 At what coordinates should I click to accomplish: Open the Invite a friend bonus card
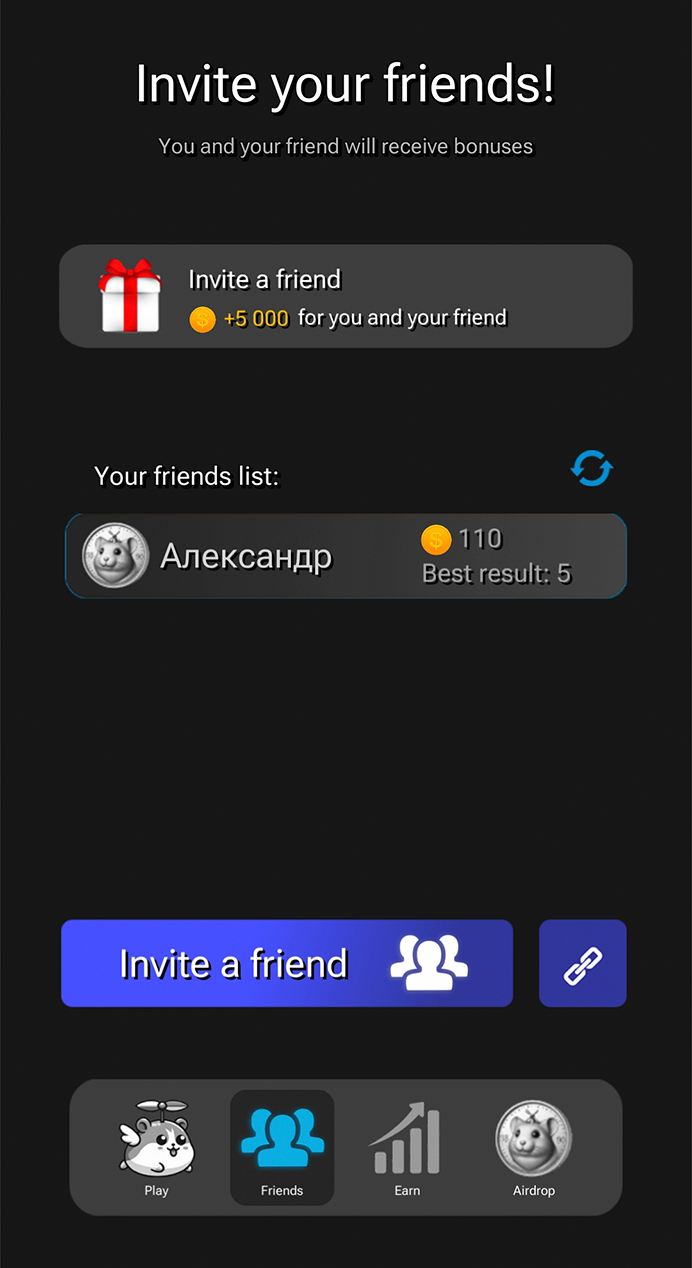coord(345,296)
